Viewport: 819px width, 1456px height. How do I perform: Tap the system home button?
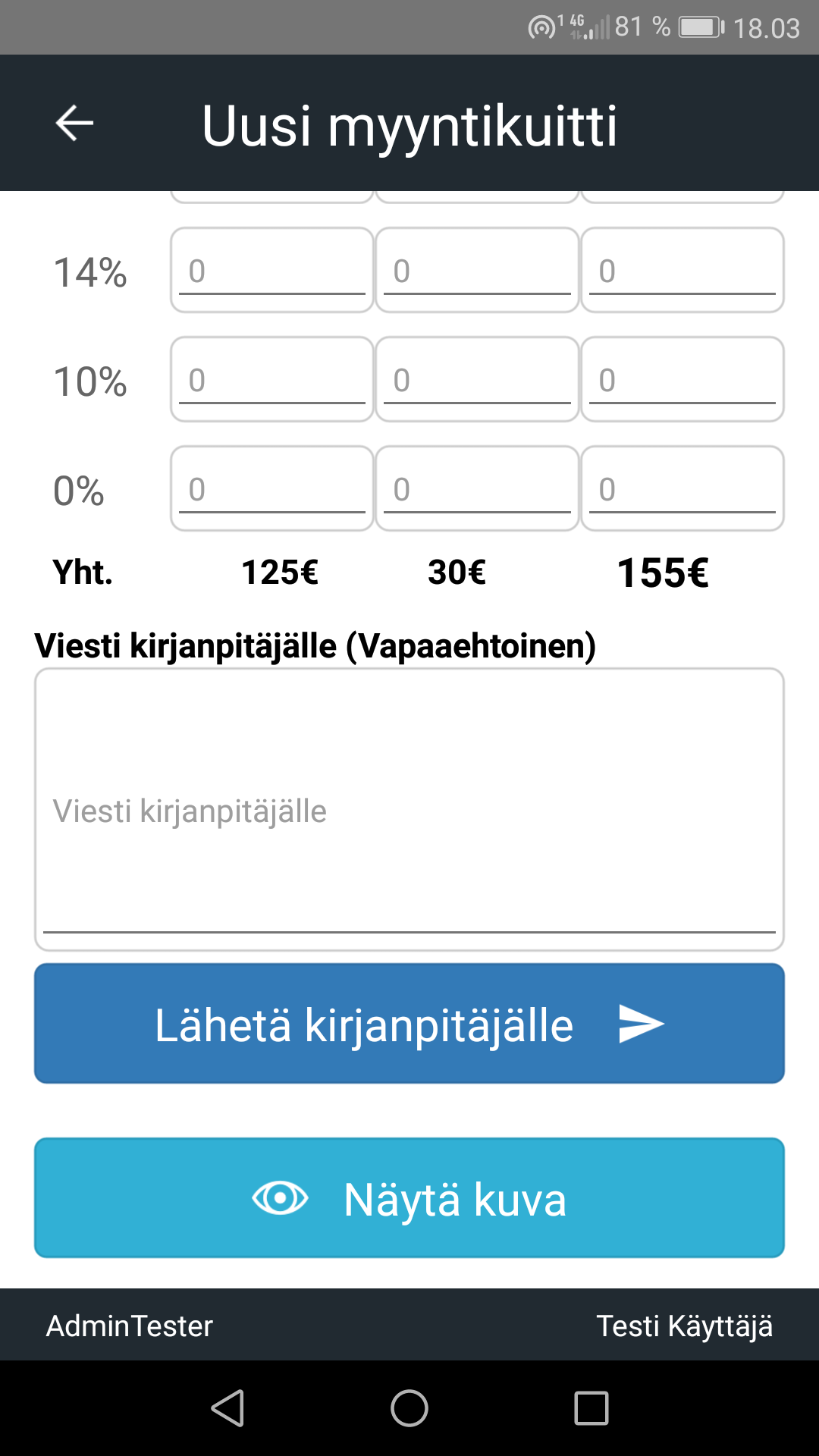409,1408
